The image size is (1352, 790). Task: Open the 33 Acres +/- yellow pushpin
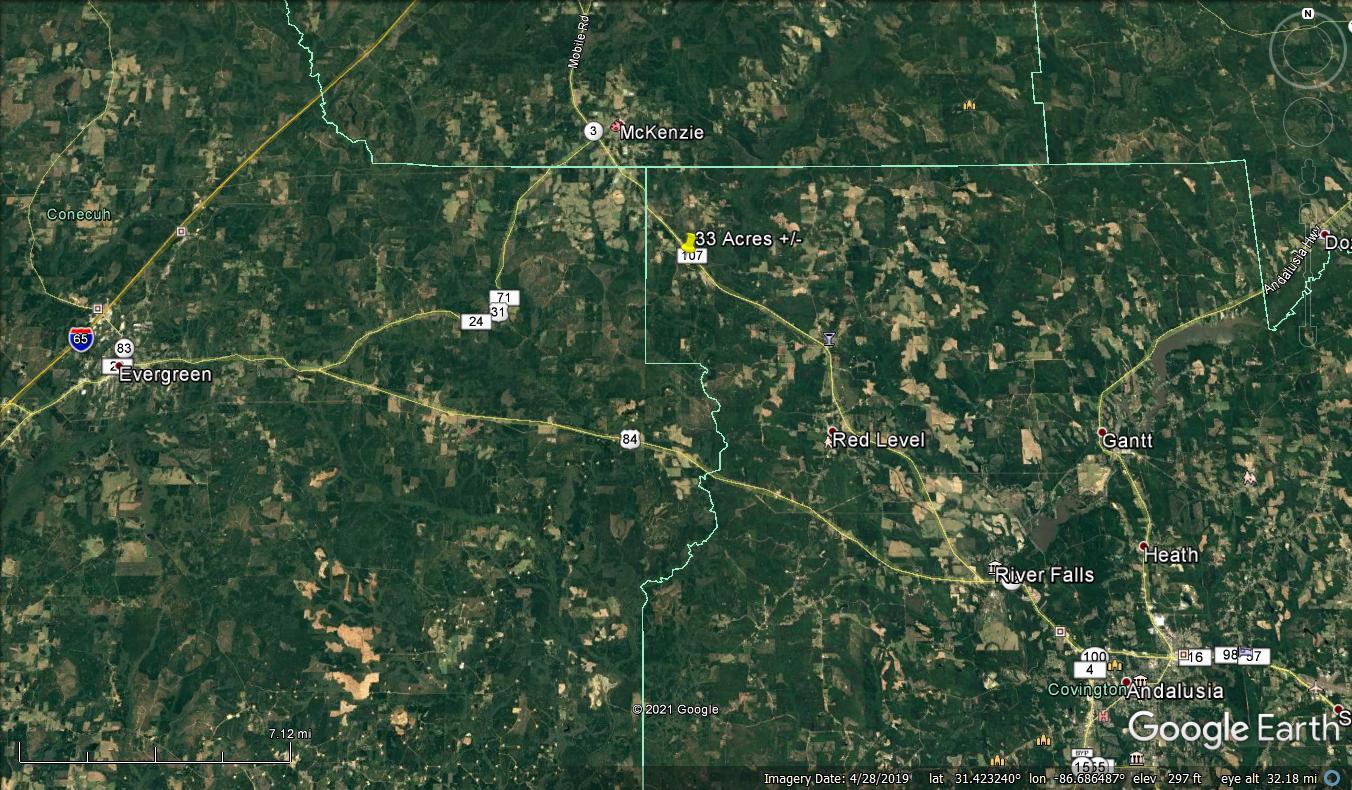click(689, 242)
